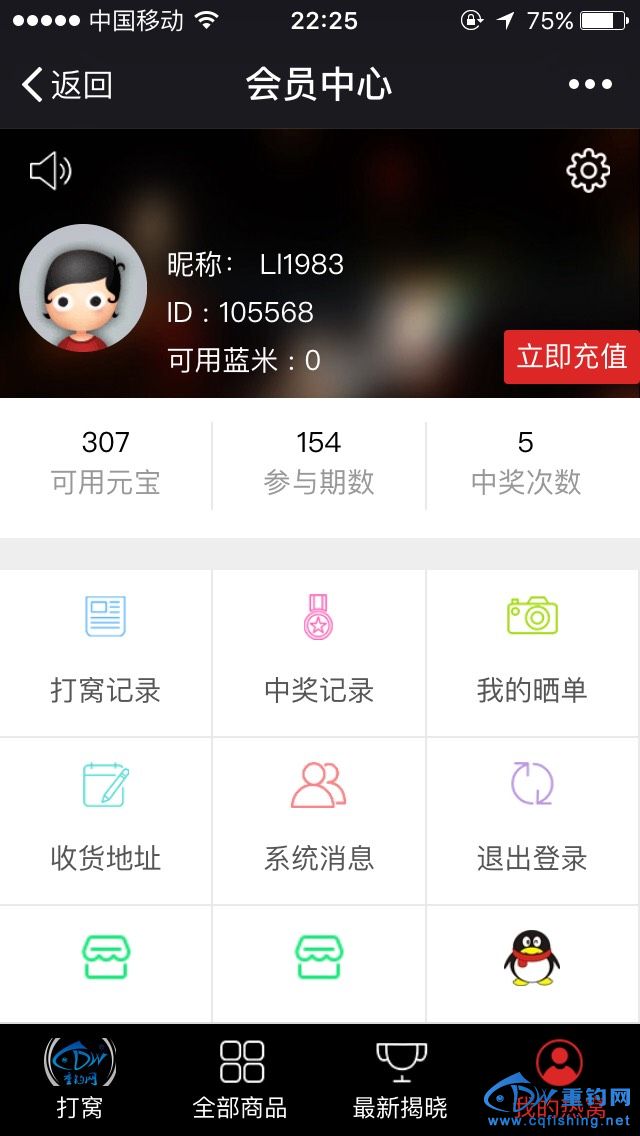View 中奖记录 winning records
Viewport: 640px width, 1136px height.
pos(319,653)
